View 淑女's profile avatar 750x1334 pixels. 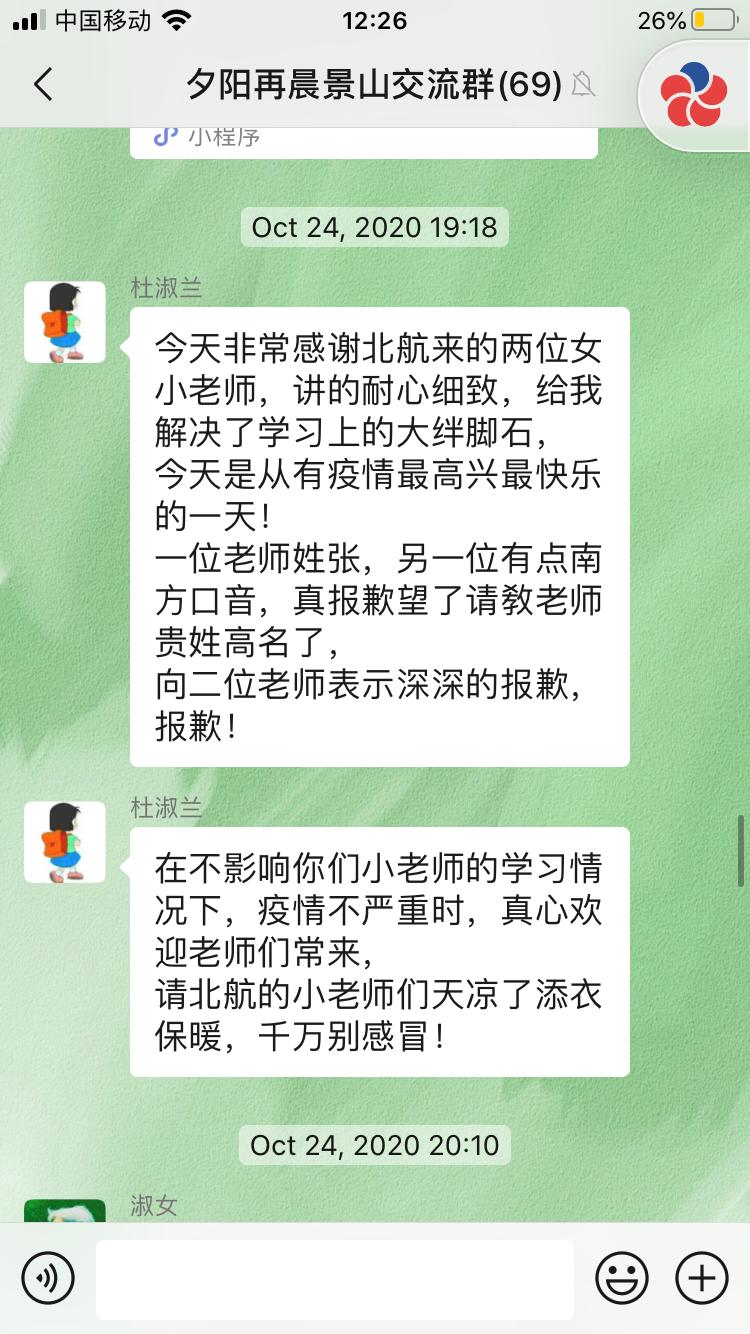pyautogui.click(x=65, y=1212)
